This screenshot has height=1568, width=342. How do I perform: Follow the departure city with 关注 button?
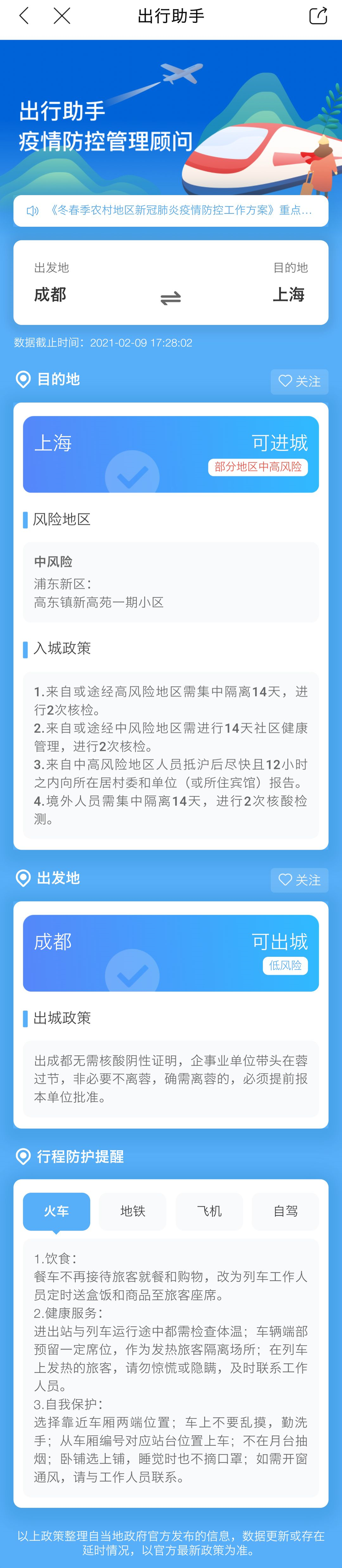click(300, 880)
